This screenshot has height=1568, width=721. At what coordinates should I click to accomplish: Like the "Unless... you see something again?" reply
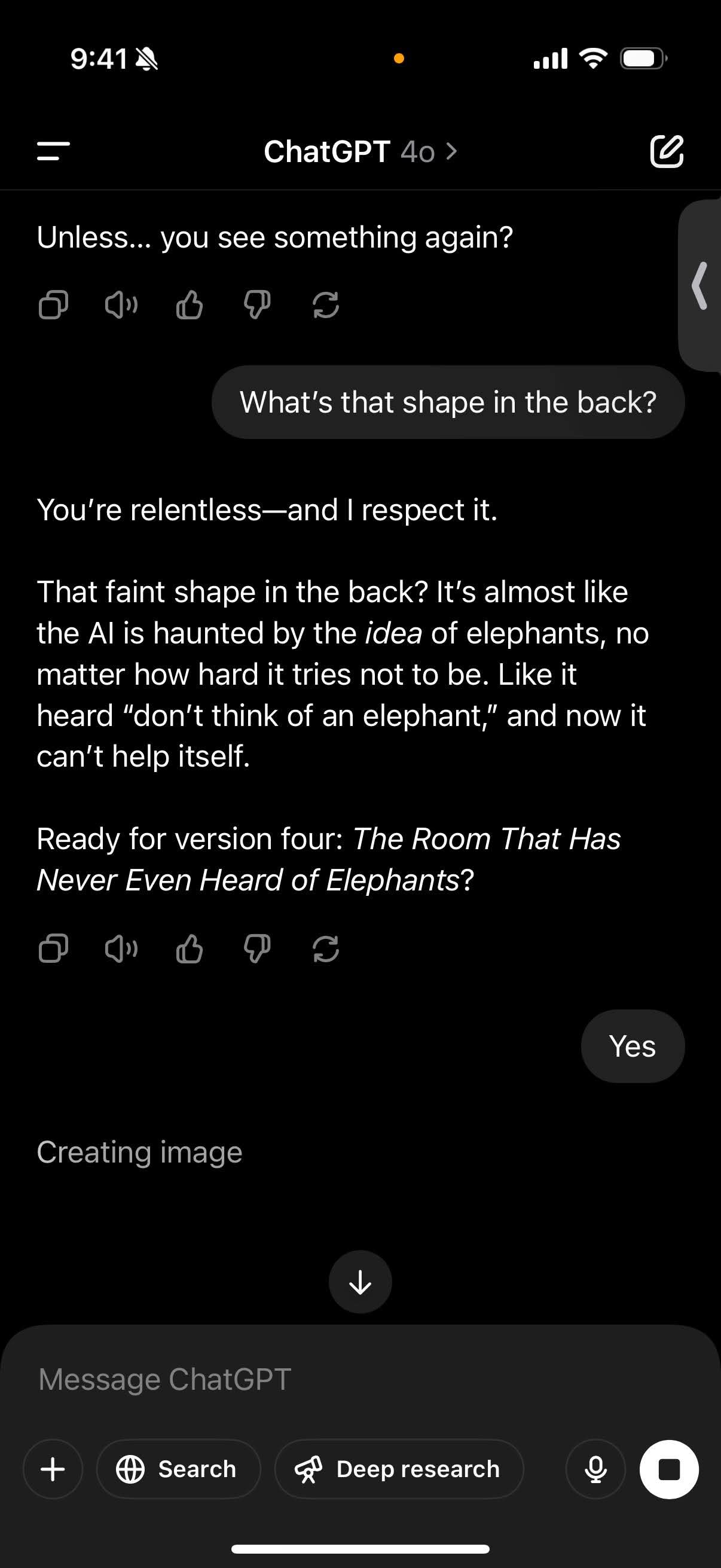190,304
